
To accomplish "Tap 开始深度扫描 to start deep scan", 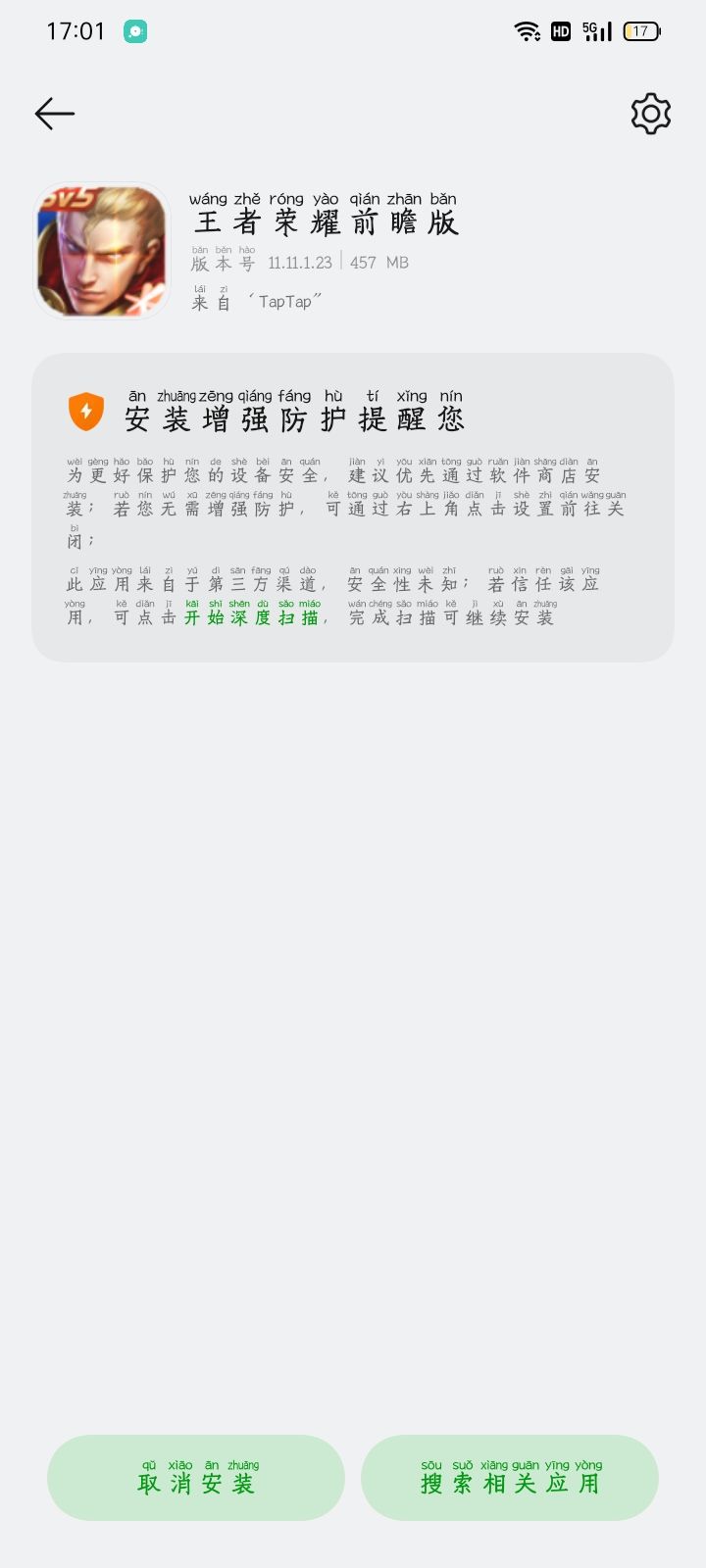I will pos(253,617).
